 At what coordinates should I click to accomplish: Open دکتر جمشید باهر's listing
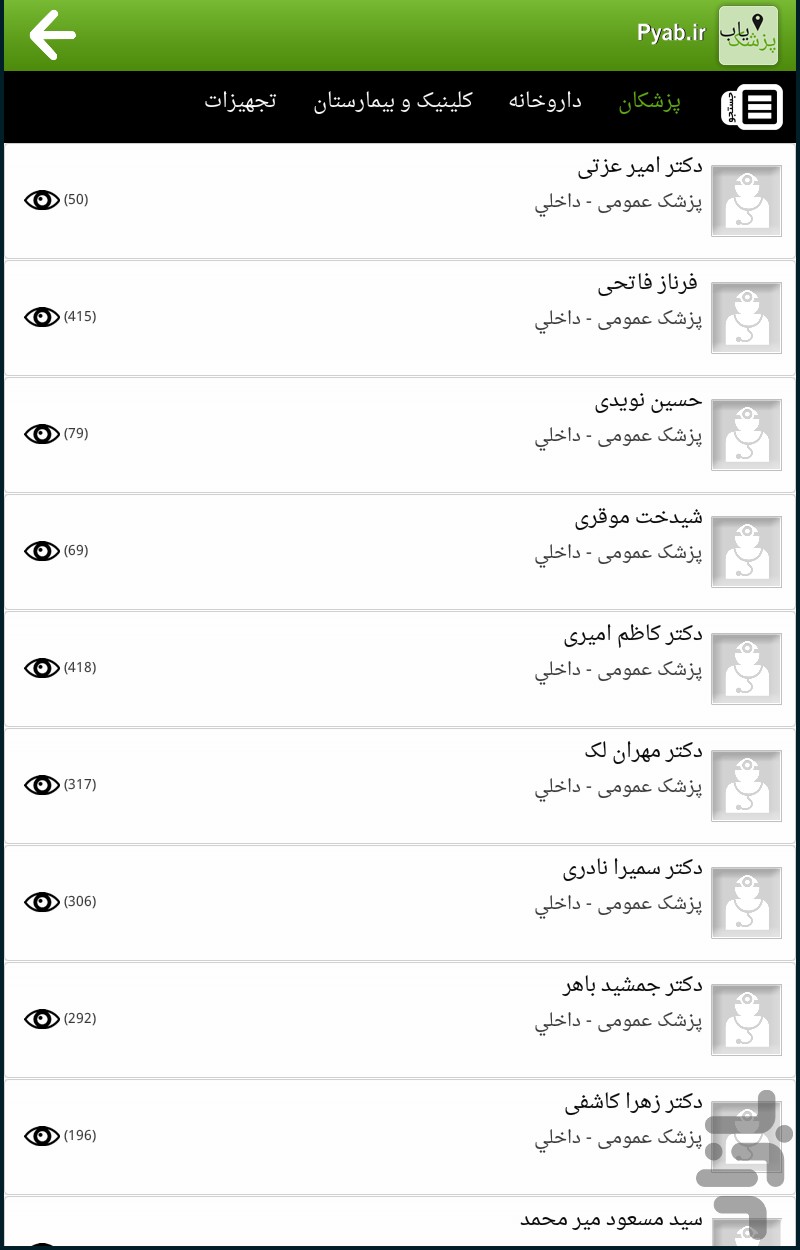pos(632,986)
